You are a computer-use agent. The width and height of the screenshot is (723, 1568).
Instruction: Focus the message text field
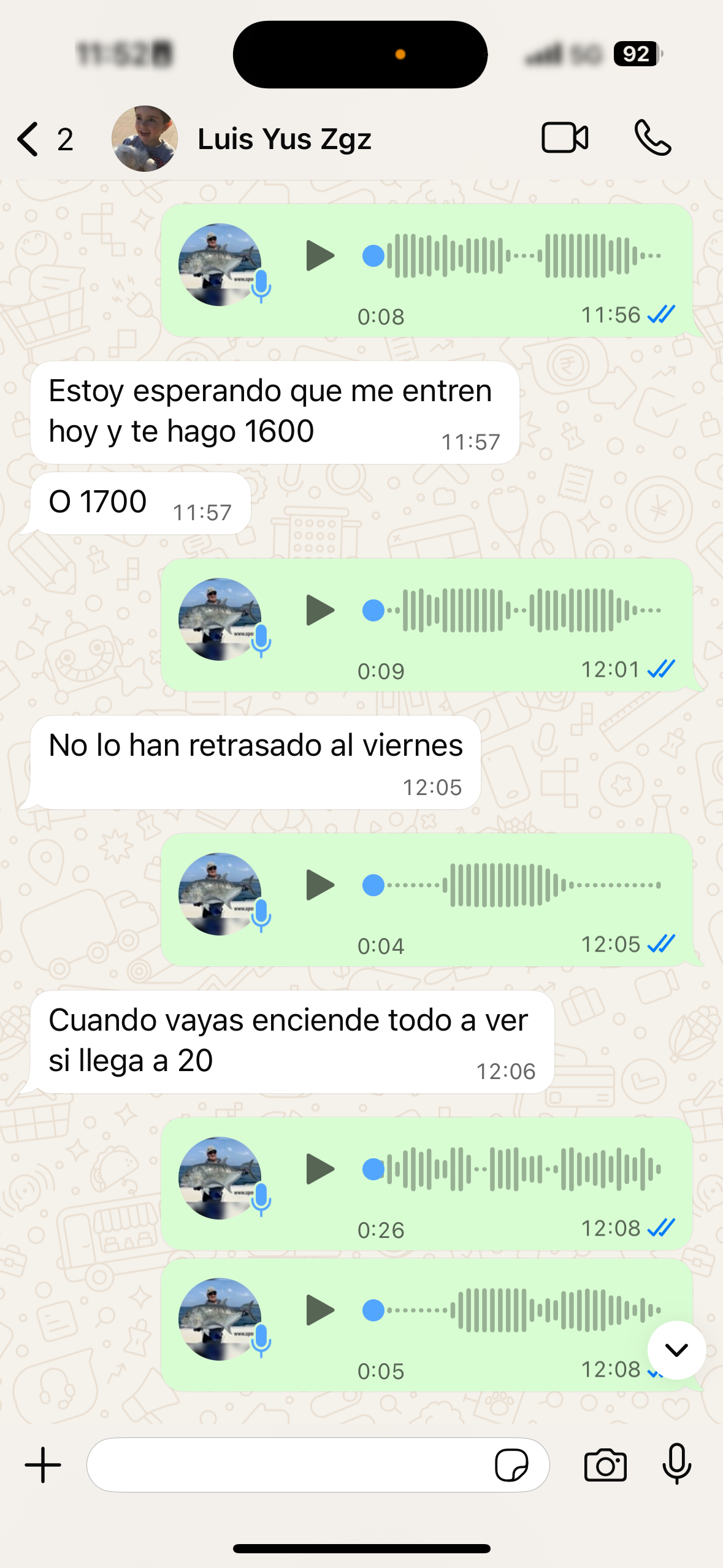click(x=288, y=1465)
